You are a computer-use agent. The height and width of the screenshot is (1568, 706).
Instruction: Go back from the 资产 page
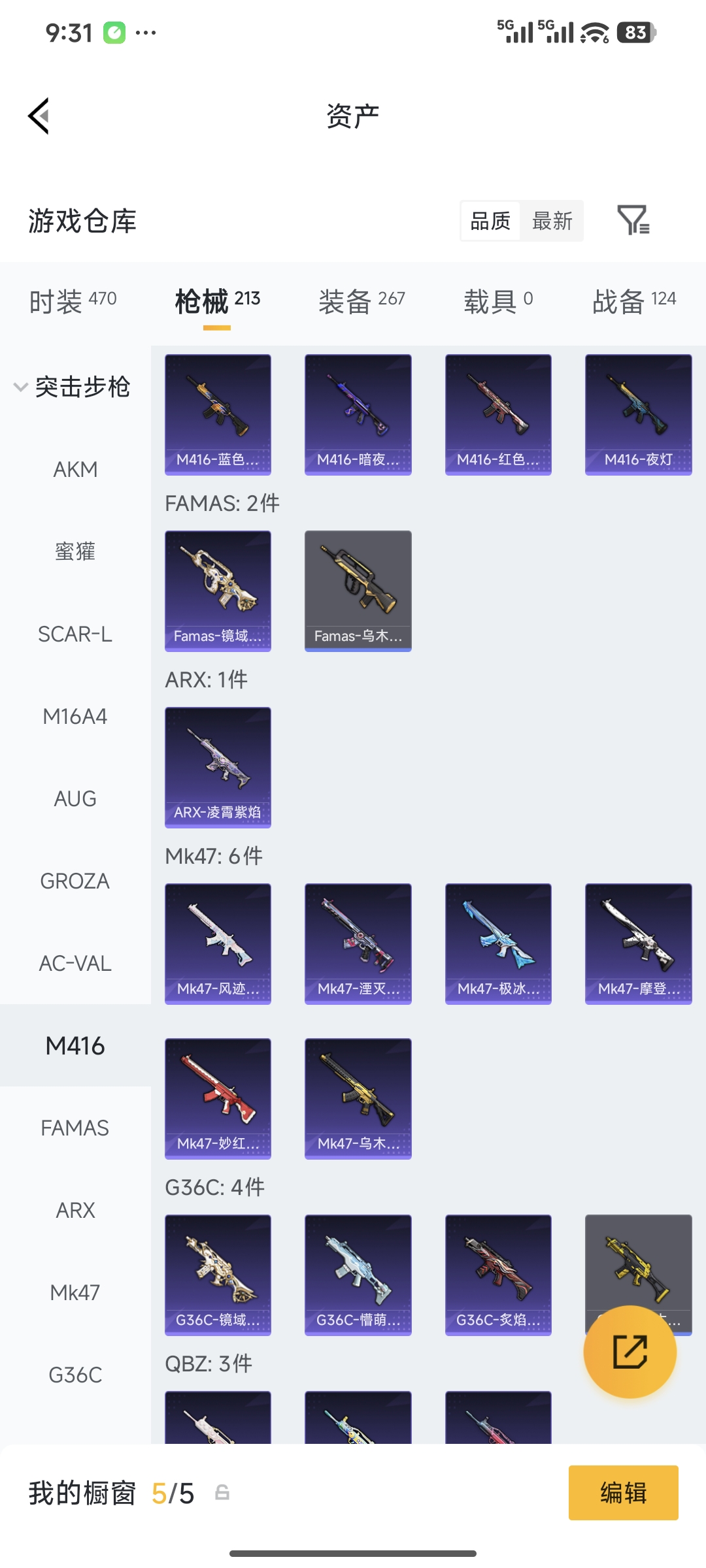tap(39, 116)
